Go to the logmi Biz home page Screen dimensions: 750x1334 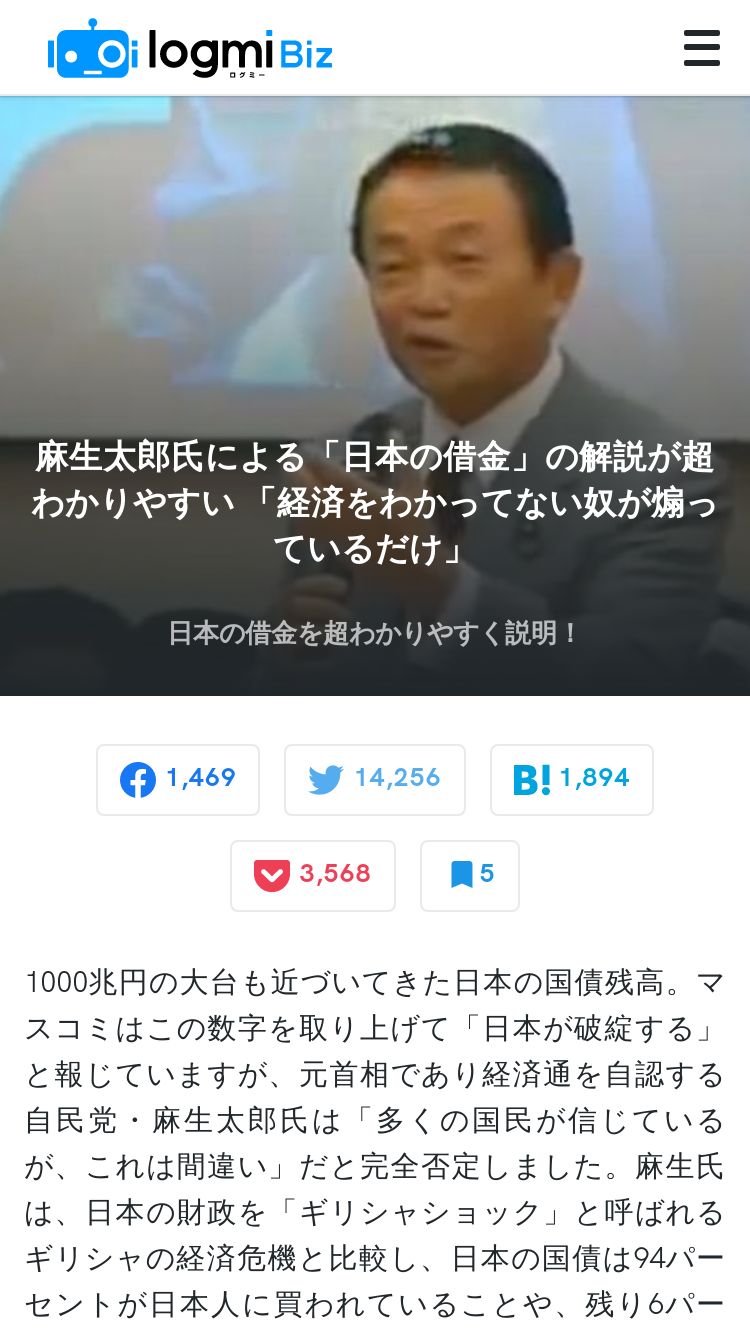(x=190, y=49)
